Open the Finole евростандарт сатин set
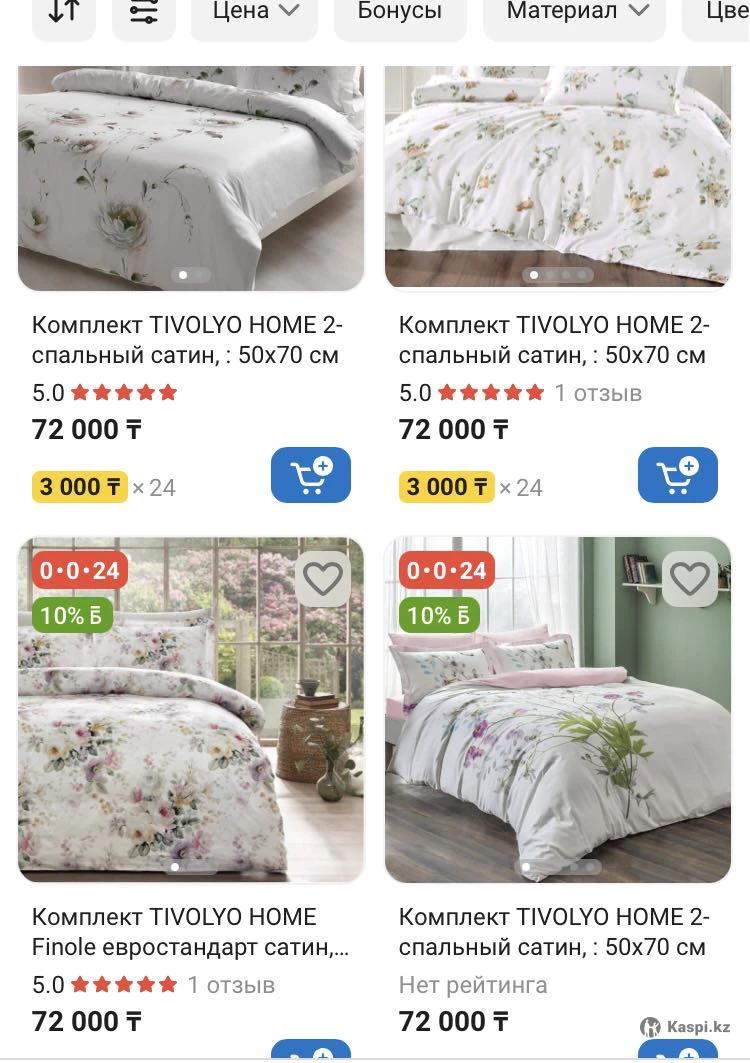The height and width of the screenshot is (1063, 750). click(x=190, y=931)
